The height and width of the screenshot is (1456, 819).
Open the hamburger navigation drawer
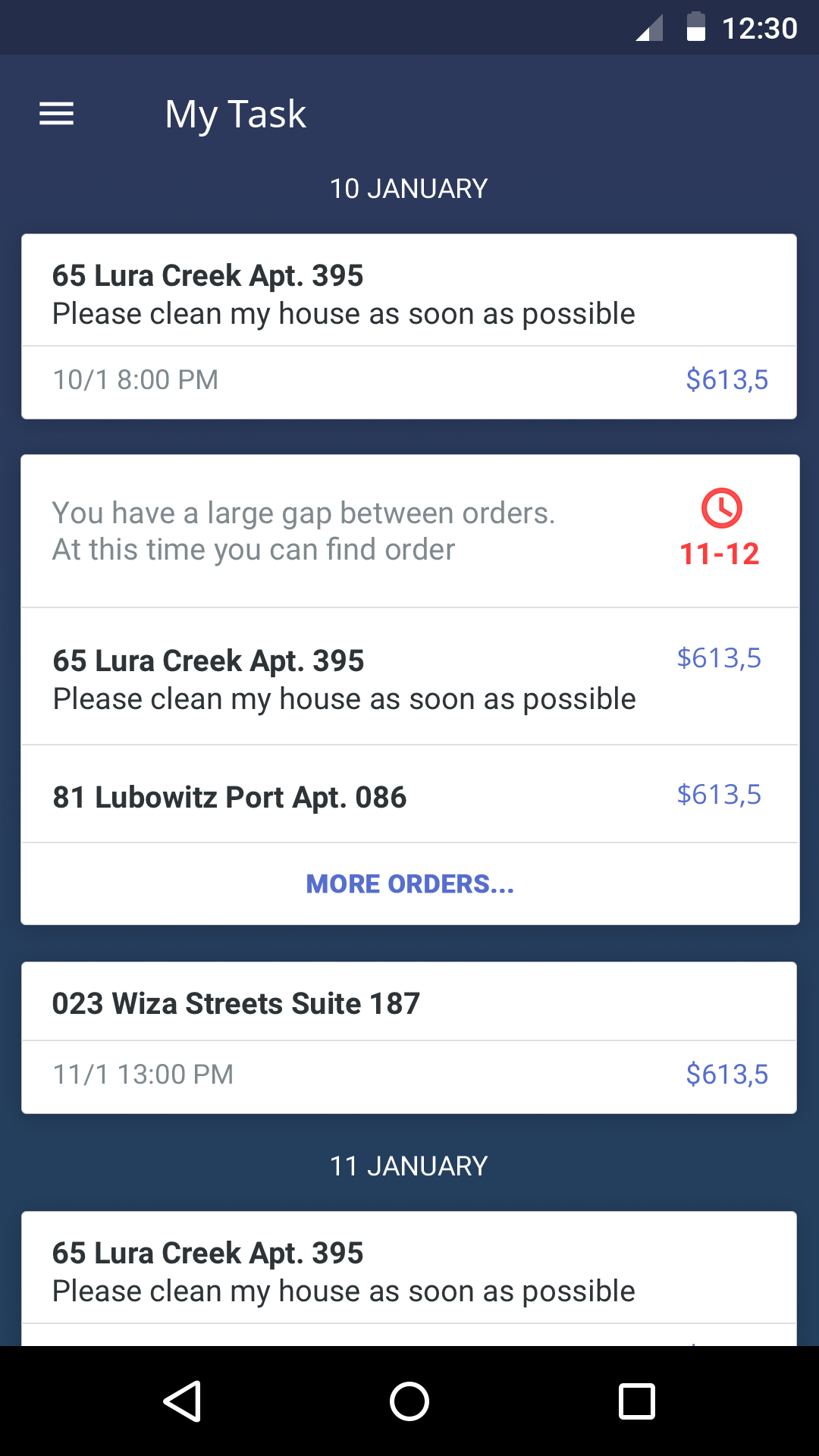coord(57,114)
